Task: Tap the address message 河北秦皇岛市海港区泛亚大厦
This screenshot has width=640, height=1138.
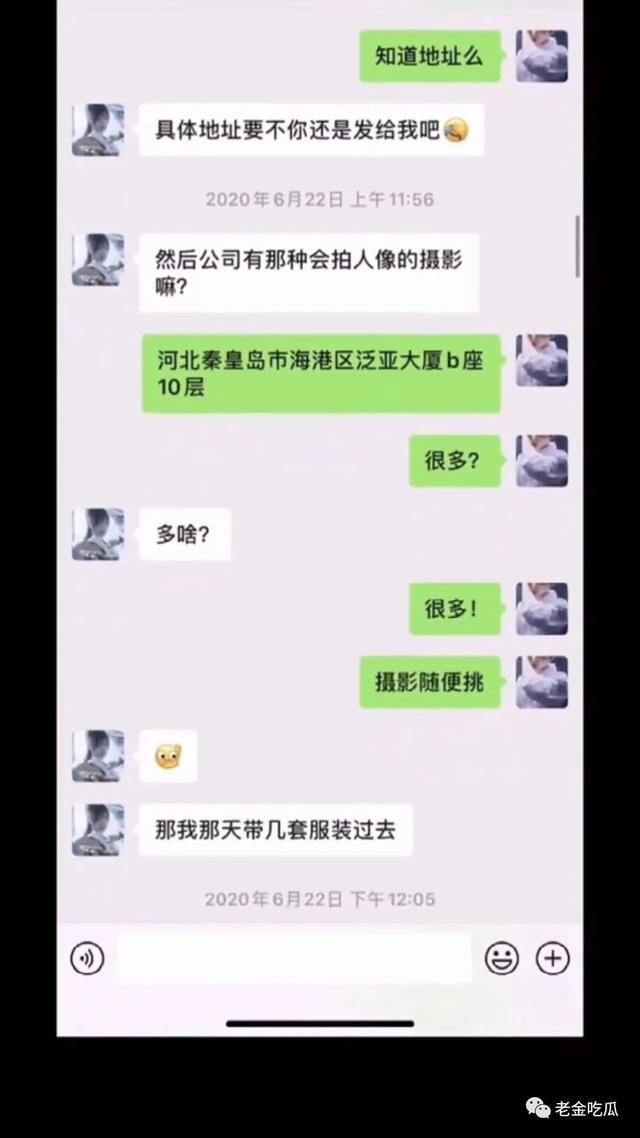Action: click(x=320, y=373)
